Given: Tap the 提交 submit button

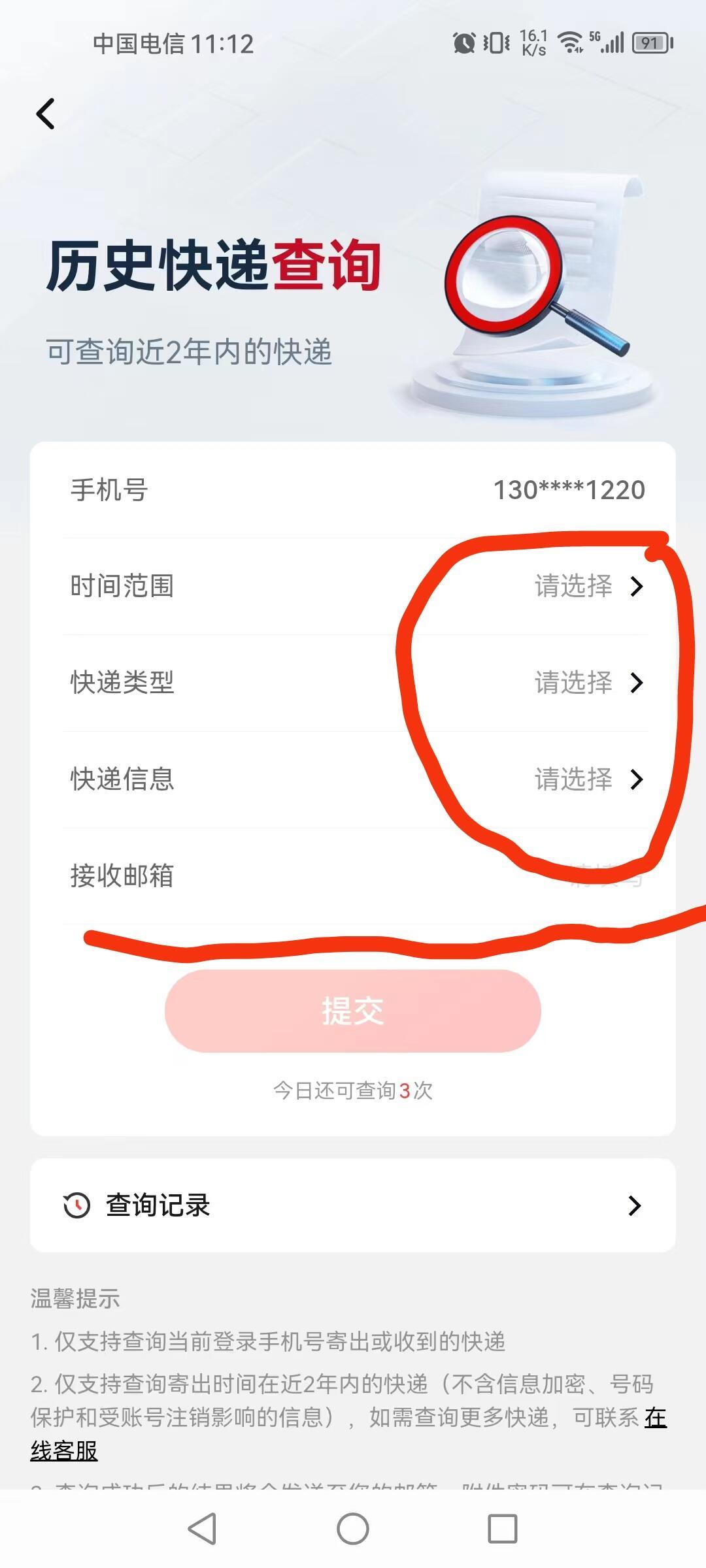Looking at the screenshot, I should point(352,1011).
